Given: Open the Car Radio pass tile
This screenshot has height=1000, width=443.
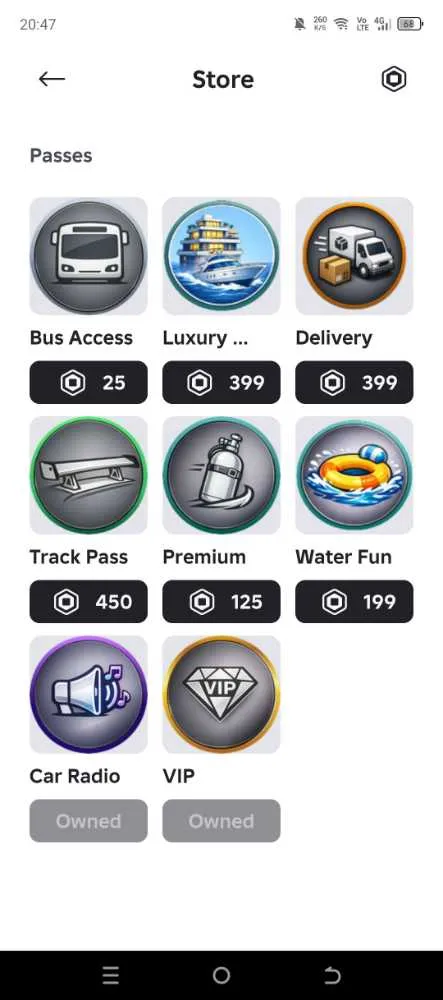Looking at the screenshot, I should click(89, 694).
